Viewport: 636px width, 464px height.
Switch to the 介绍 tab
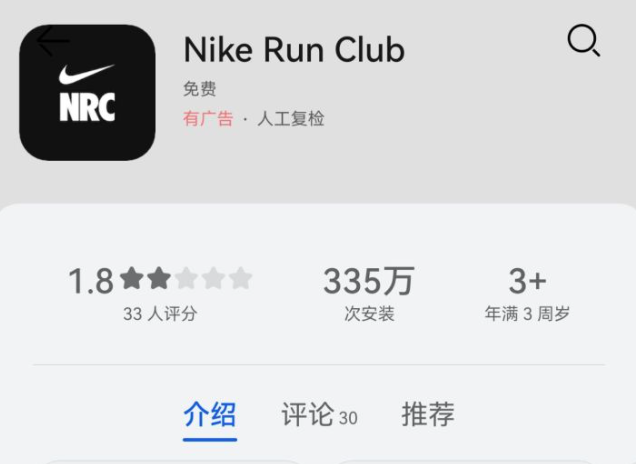tap(210, 414)
